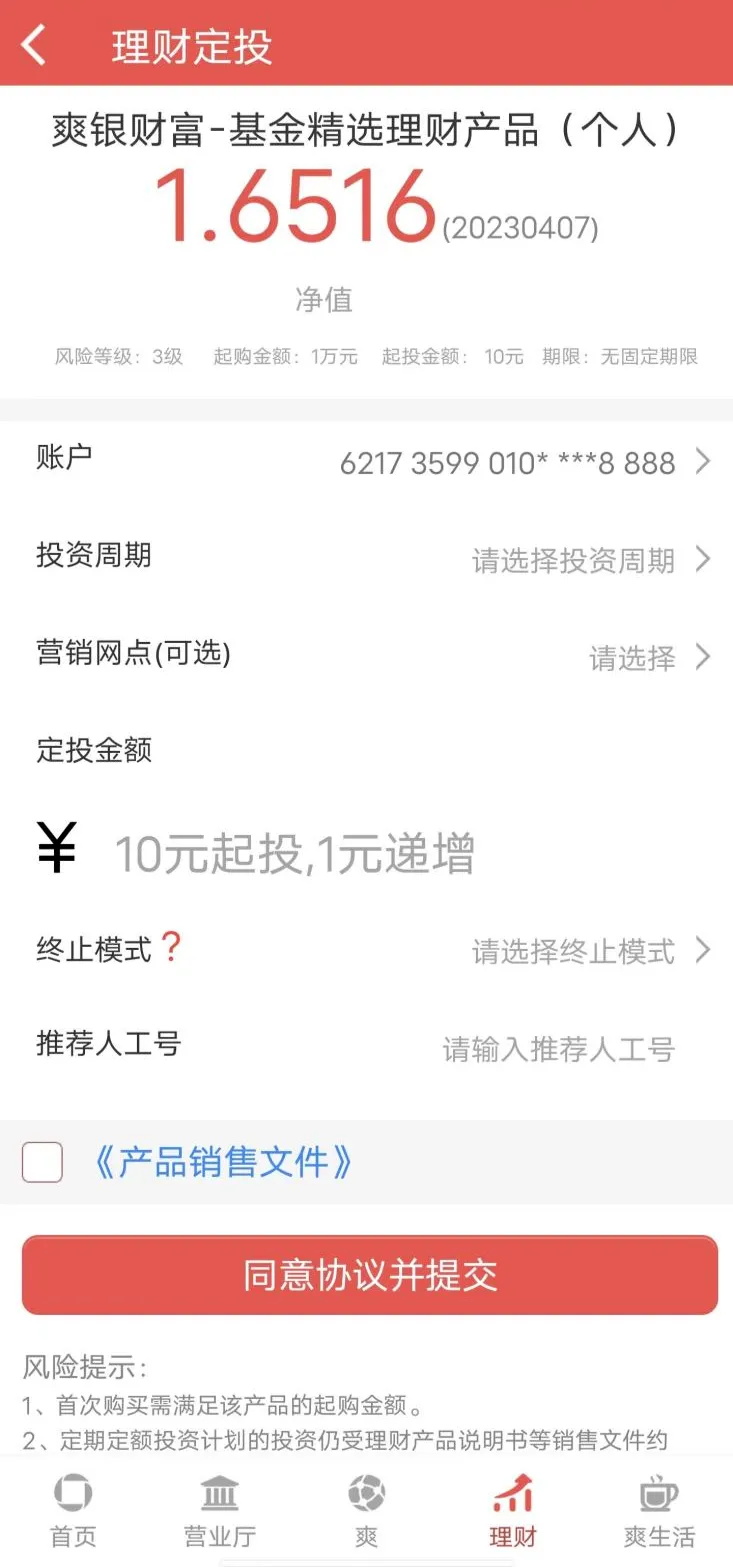Viewport: 733px width, 1567px height.
Task: Open the 爽 center tab
Action: [x=366, y=1511]
